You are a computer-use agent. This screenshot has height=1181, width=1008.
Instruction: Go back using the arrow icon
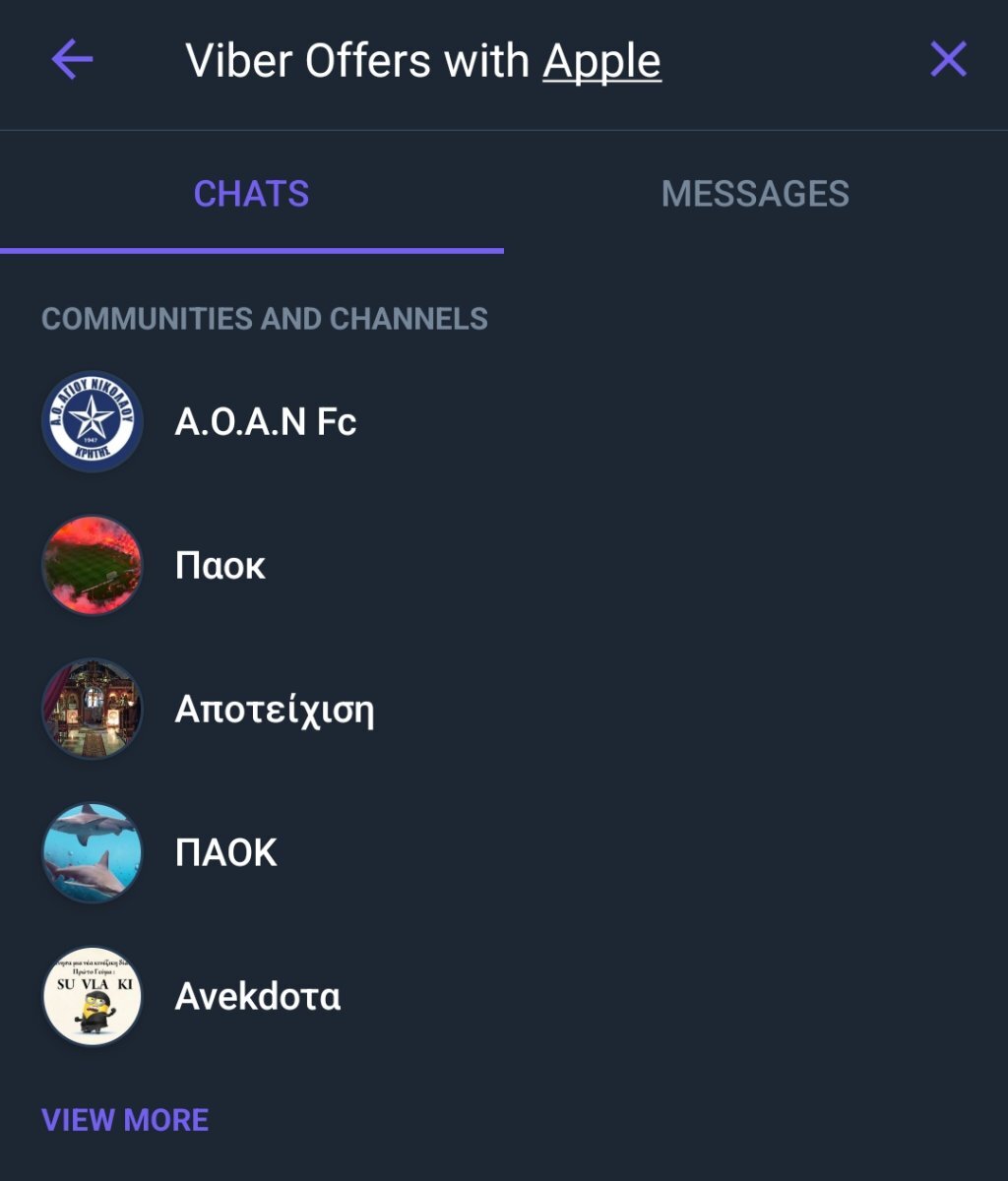72,60
